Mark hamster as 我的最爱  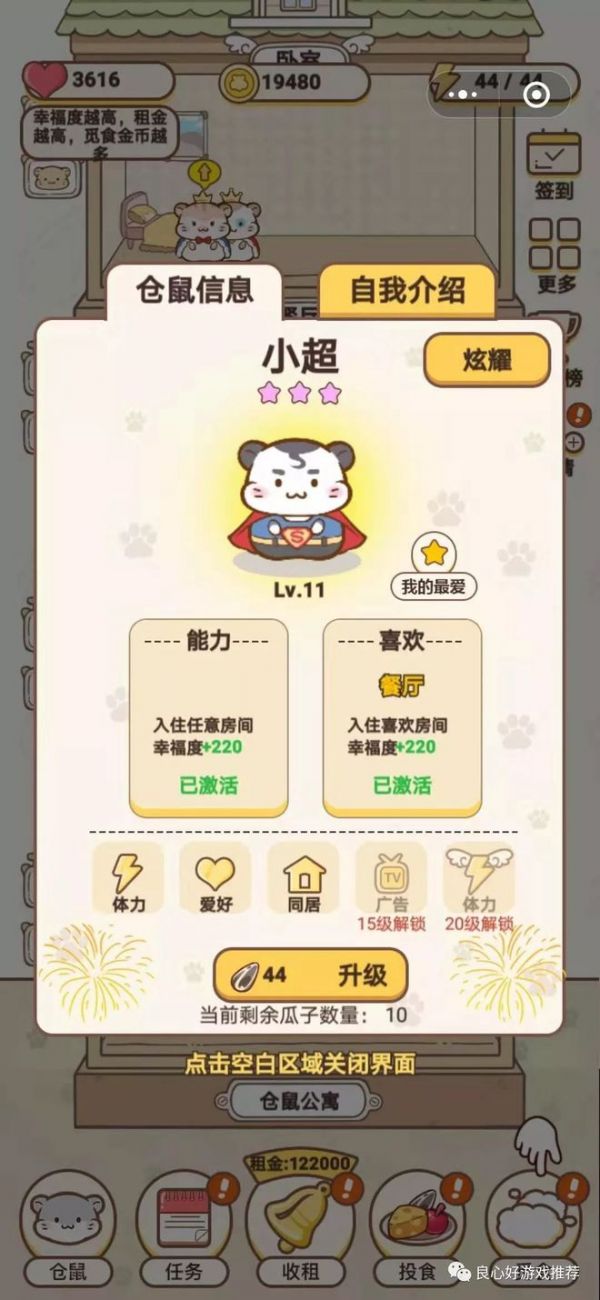tap(433, 565)
